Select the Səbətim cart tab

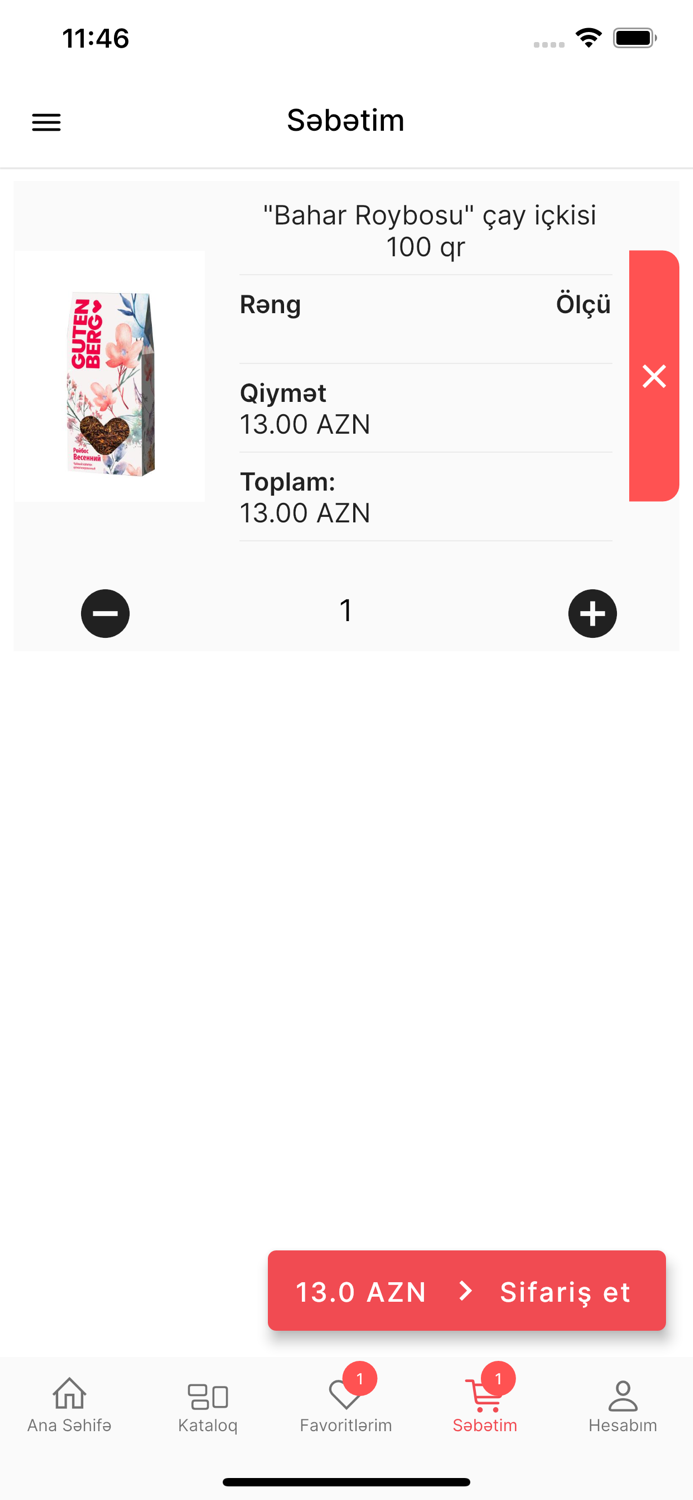pyautogui.click(x=485, y=1405)
